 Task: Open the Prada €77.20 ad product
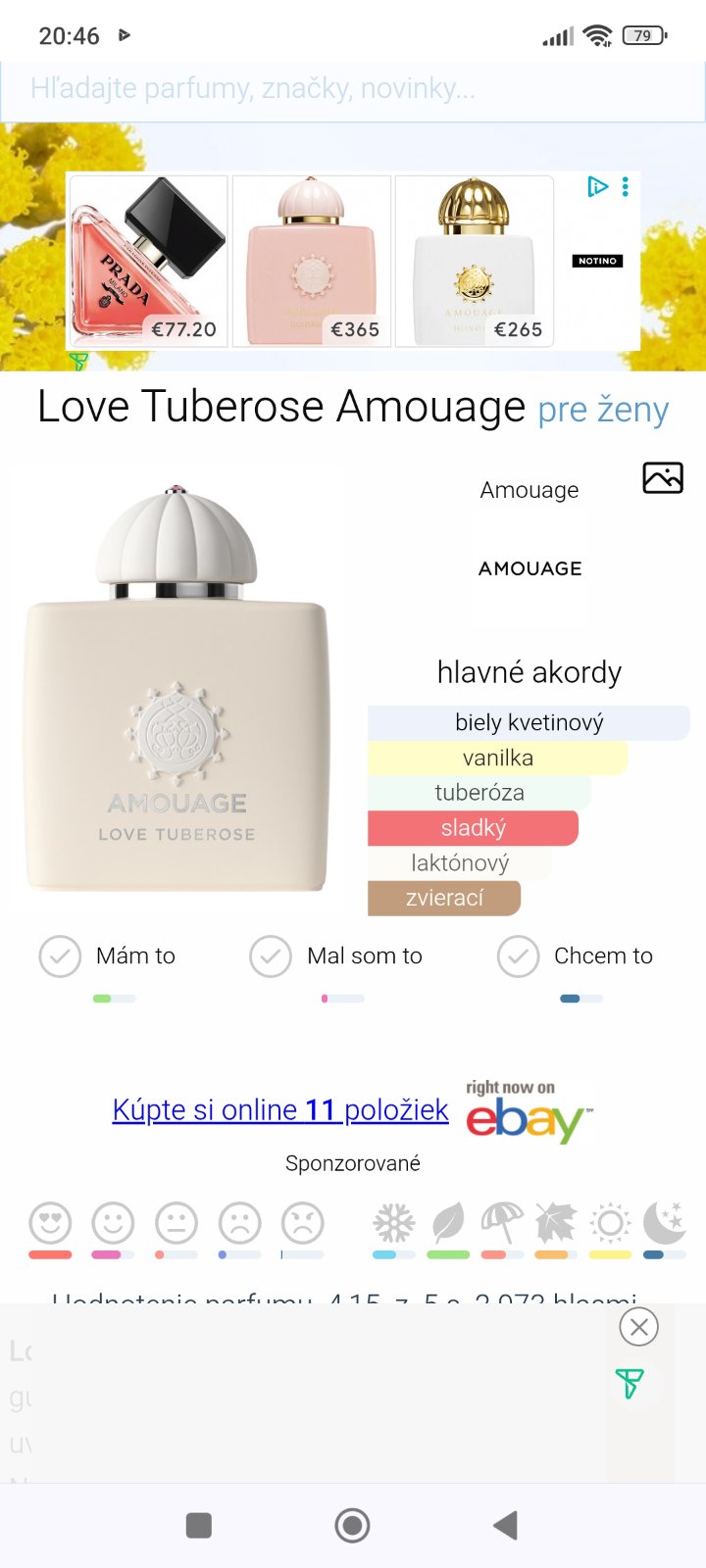coord(147,261)
